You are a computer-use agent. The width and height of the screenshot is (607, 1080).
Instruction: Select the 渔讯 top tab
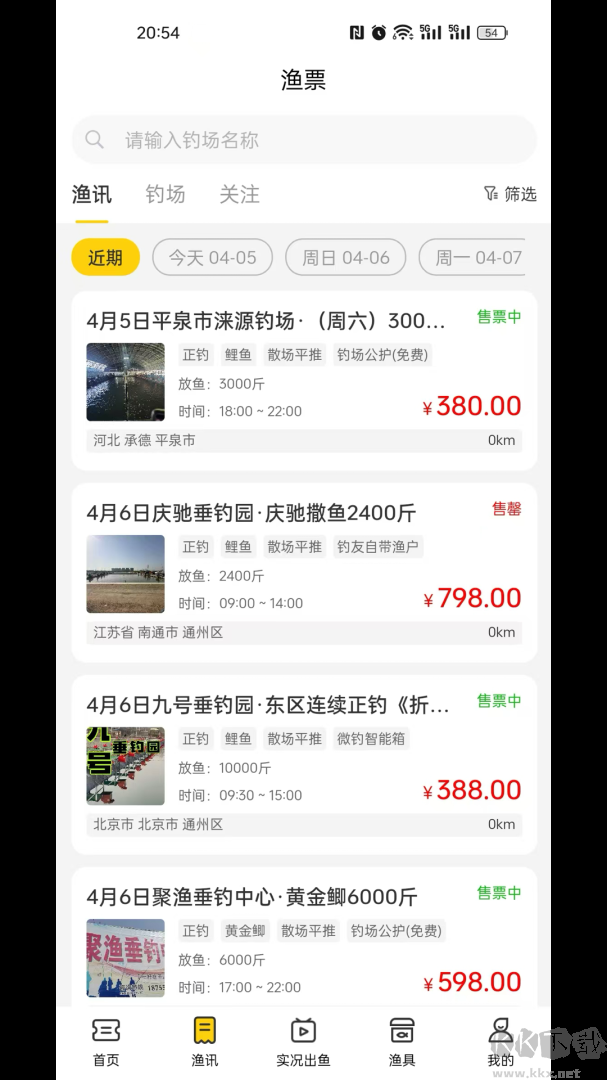pos(92,194)
